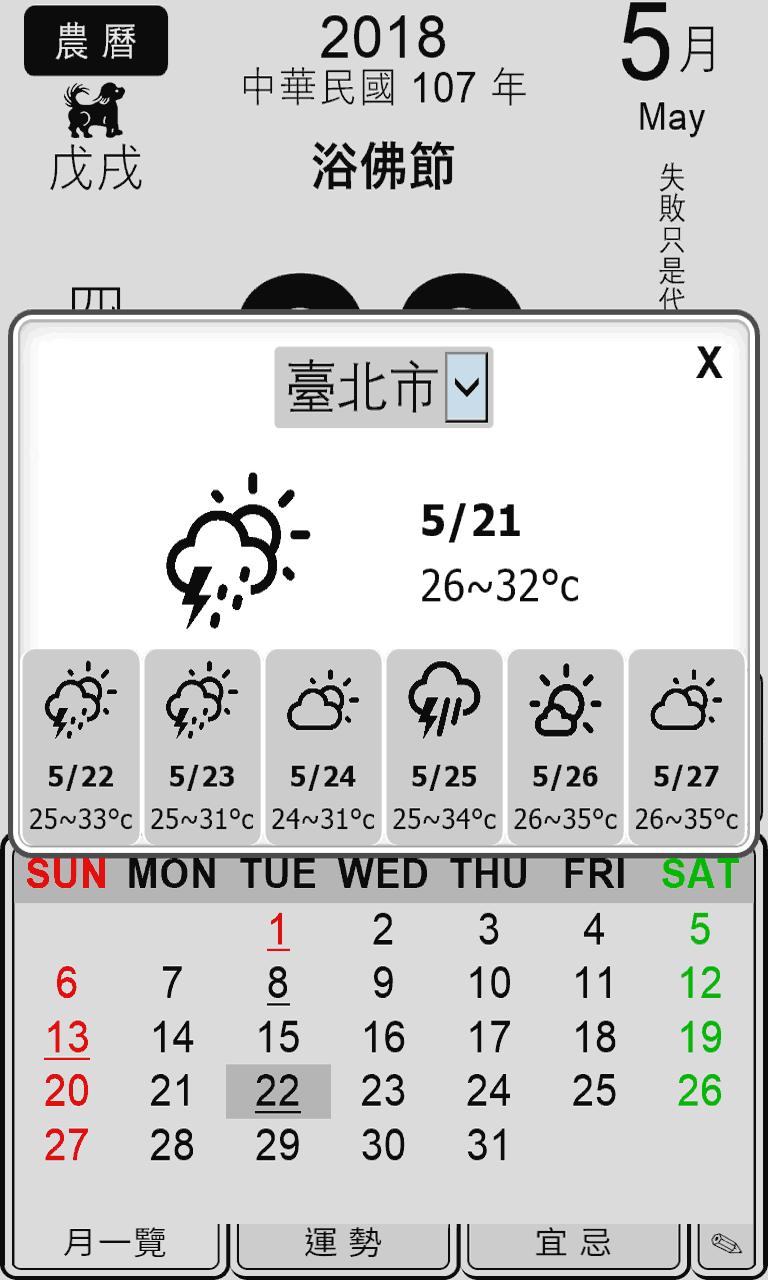Open the 月一覽 tab
768x1280 pixels.
115,1244
